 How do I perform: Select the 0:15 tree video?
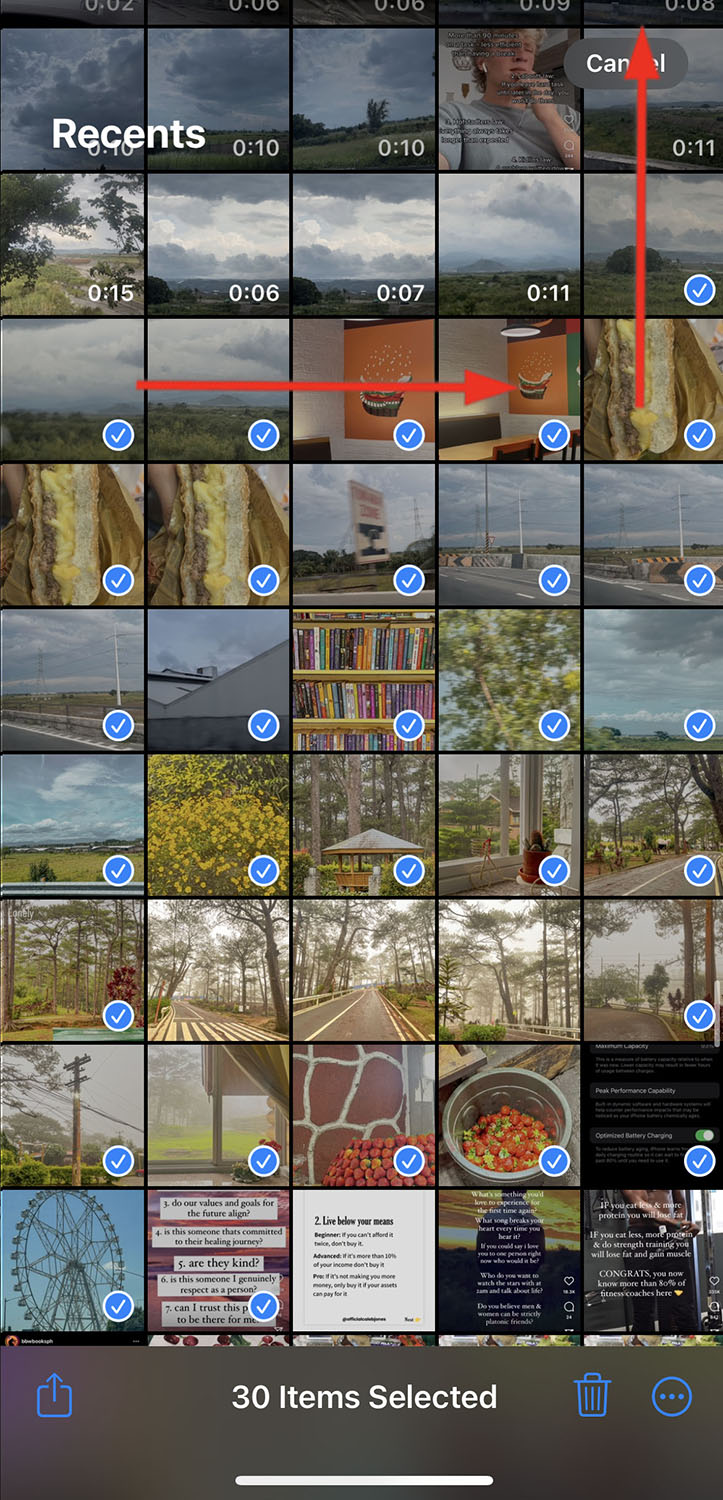pos(72,244)
